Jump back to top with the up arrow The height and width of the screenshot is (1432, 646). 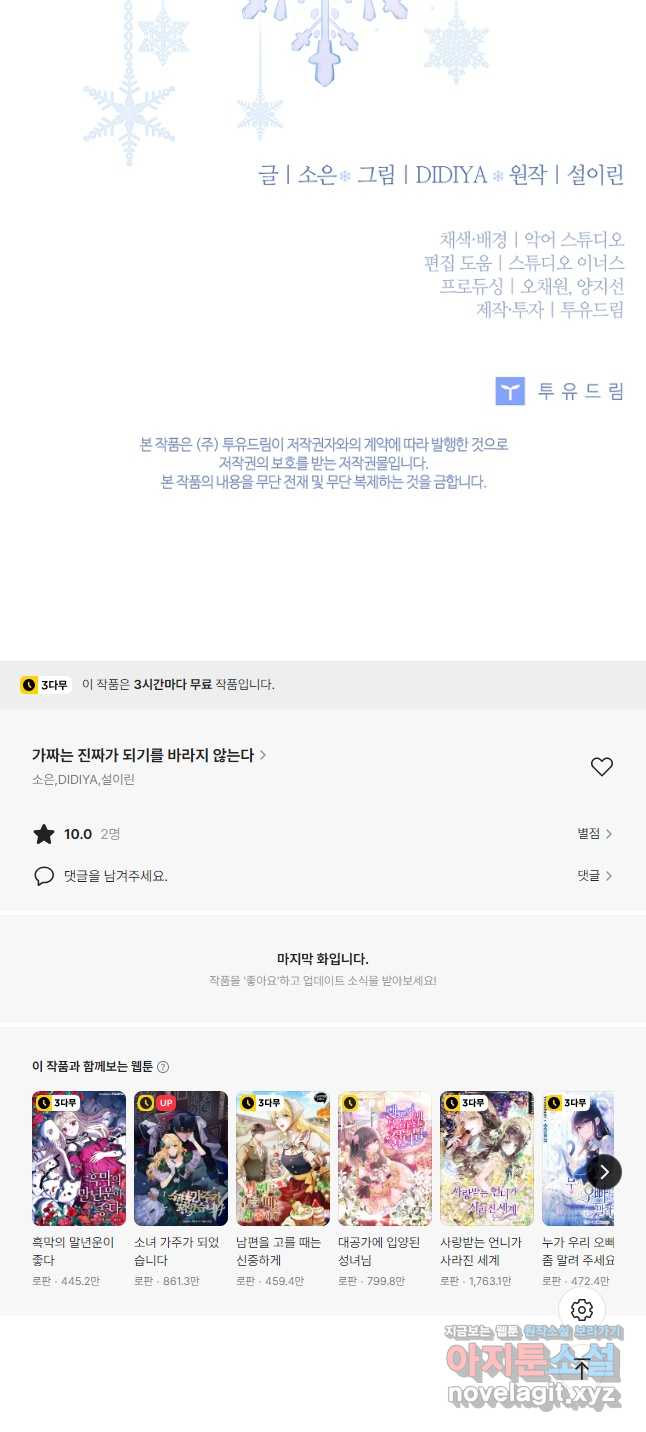click(x=582, y=1369)
